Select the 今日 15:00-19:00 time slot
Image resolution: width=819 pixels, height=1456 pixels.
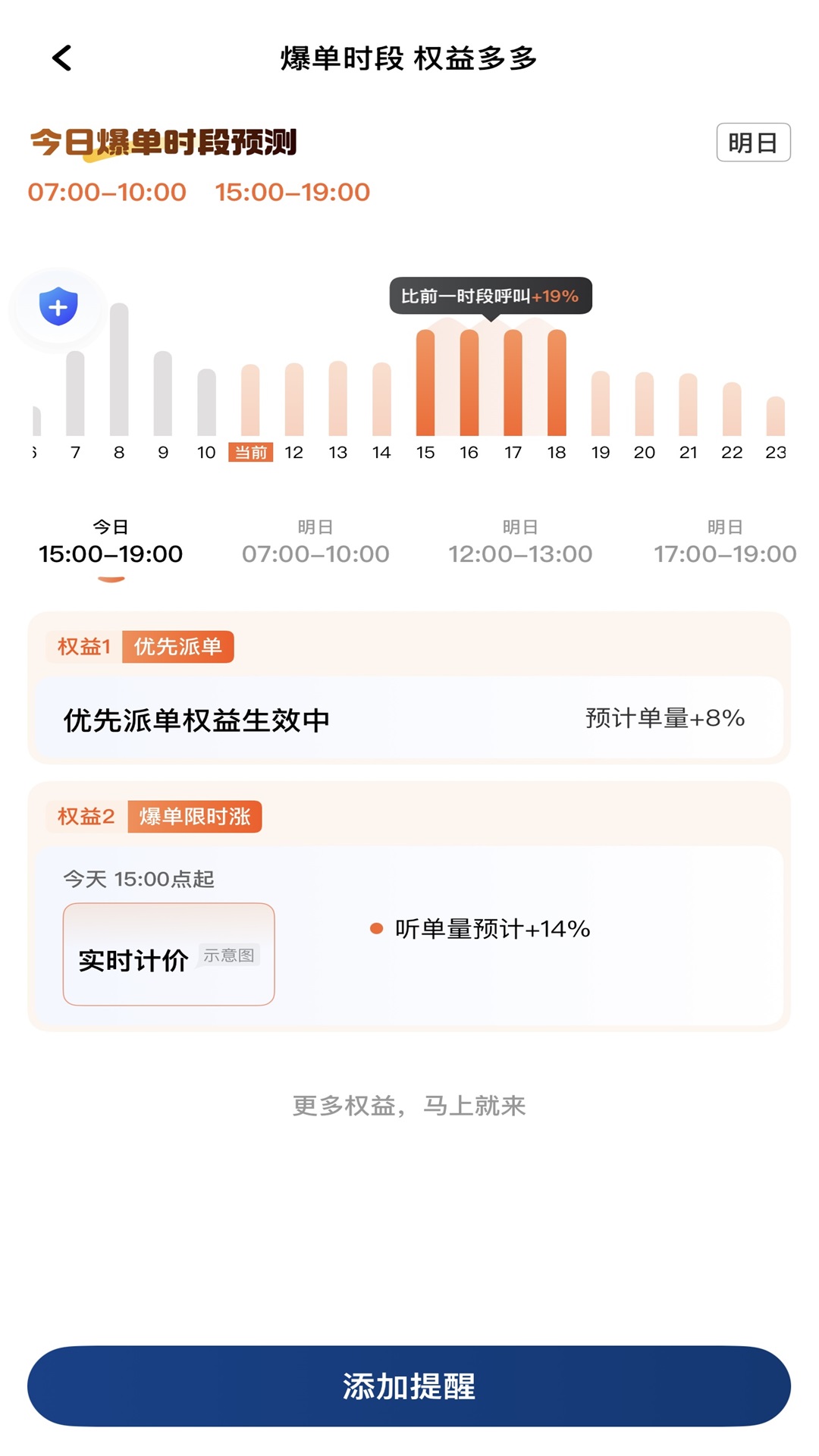click(x=110, y=540)
